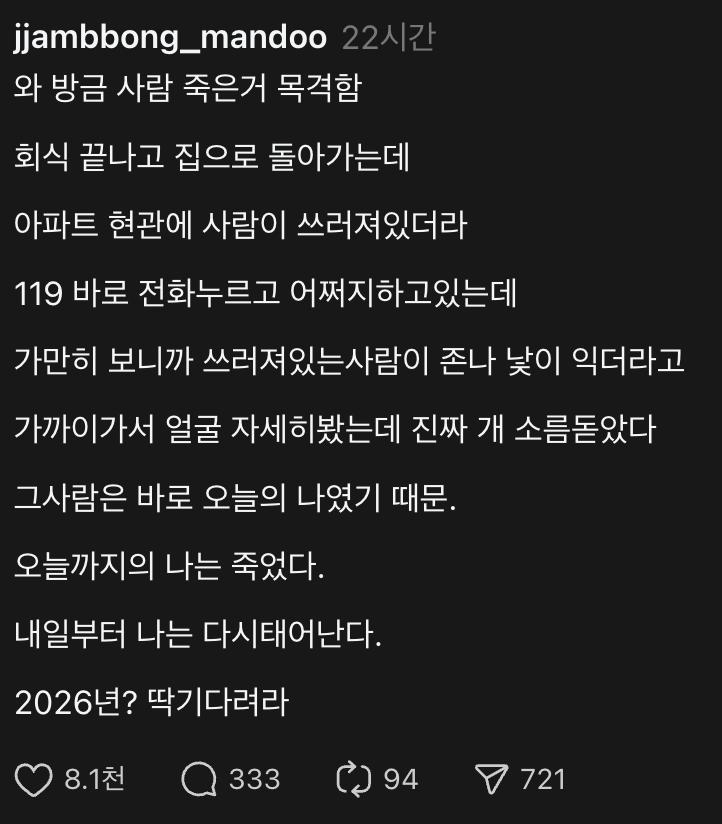The width and height of the screenshot is (722, 824).
Task: Like the post with the heart icon
Action: (33, 779)
